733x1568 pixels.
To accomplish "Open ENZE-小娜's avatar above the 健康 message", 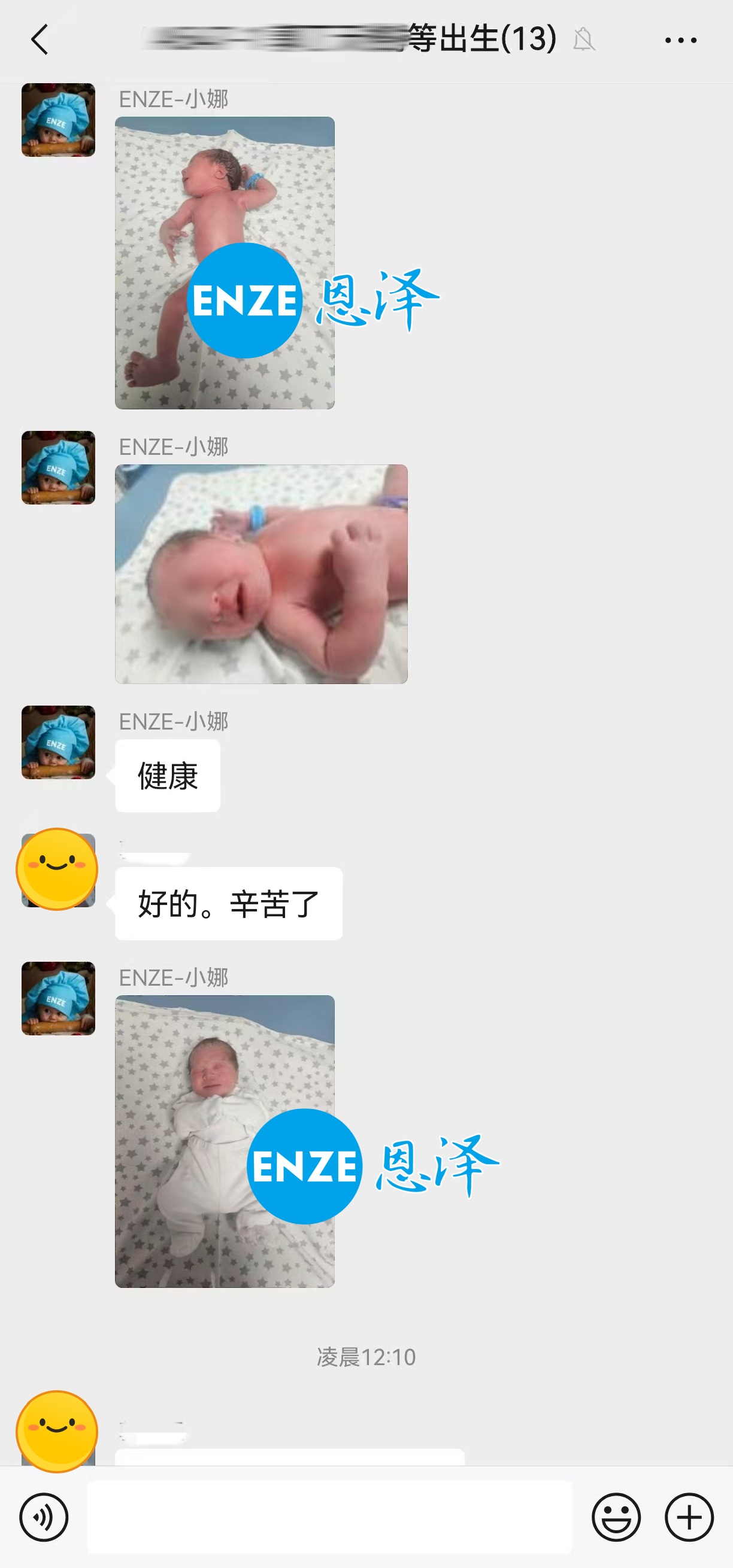I will click(59, 742).
